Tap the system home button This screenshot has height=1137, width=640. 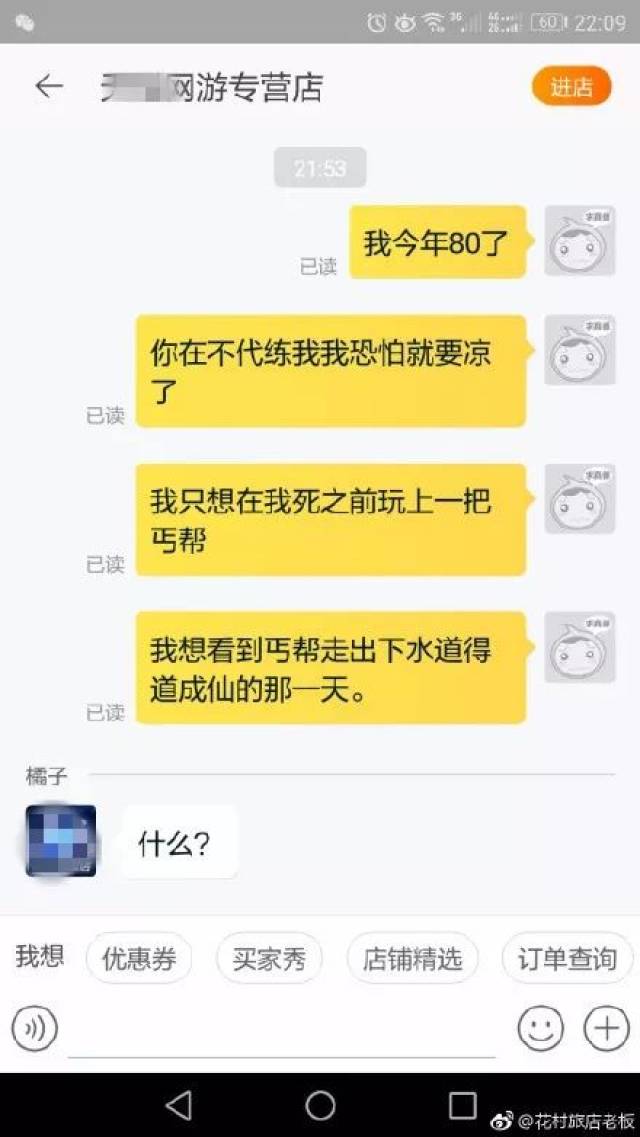[x=320, y=1105]
